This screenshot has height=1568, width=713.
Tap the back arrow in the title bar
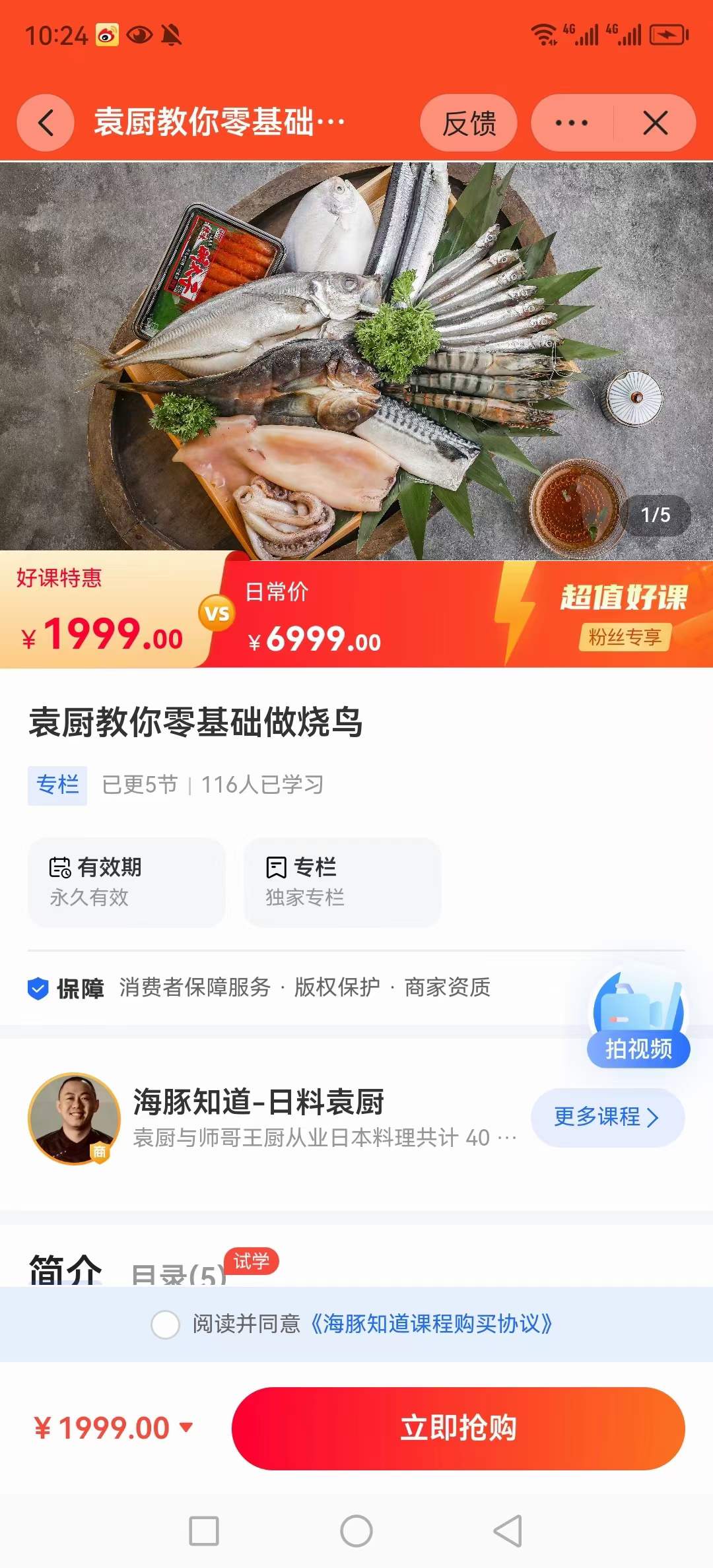[x=45, y=123]
